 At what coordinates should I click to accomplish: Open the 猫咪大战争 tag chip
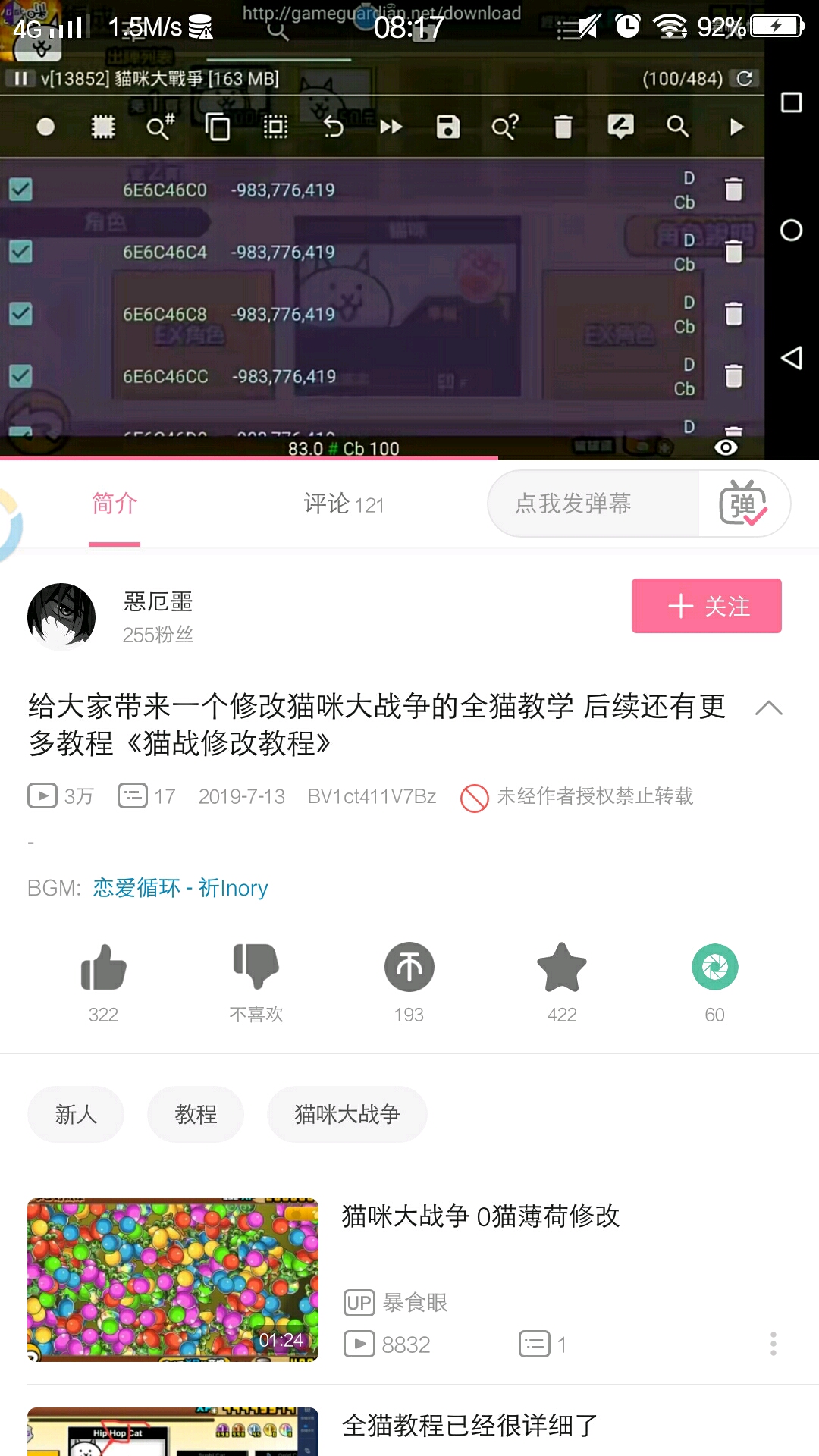(347, 1114)
